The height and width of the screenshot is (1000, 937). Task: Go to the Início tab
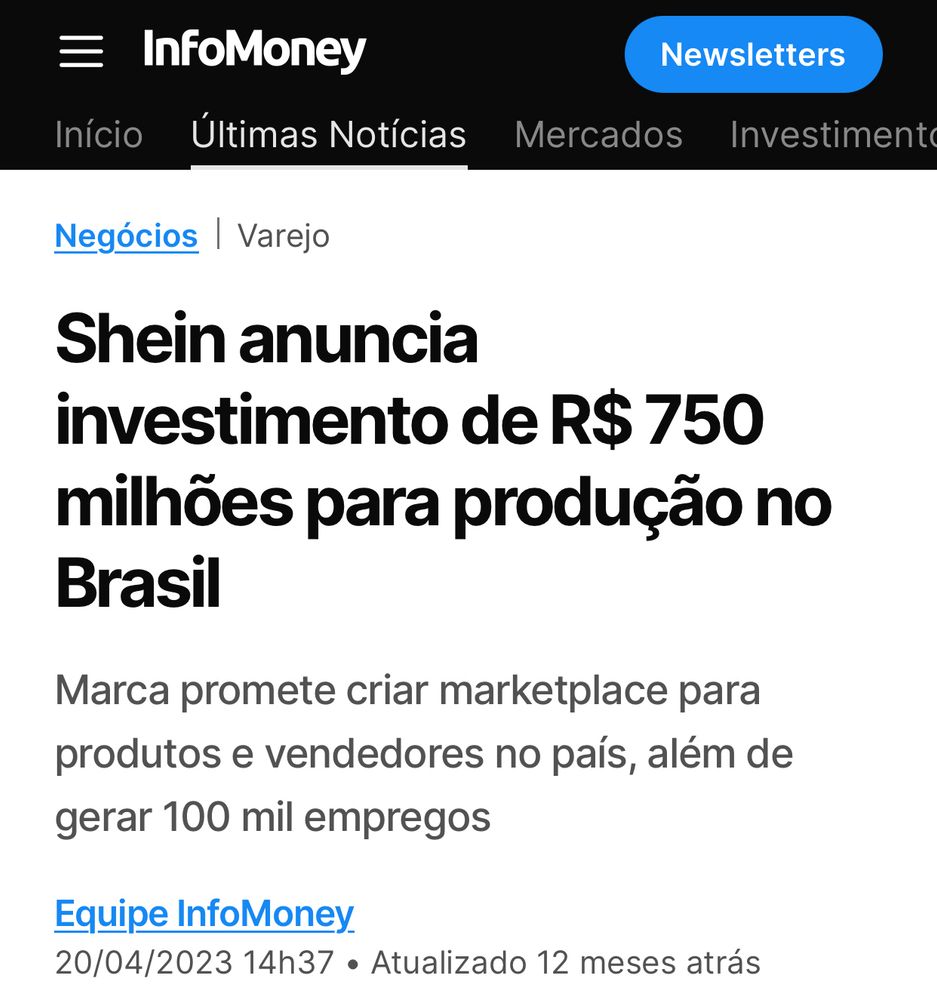(x=99, y=135)
